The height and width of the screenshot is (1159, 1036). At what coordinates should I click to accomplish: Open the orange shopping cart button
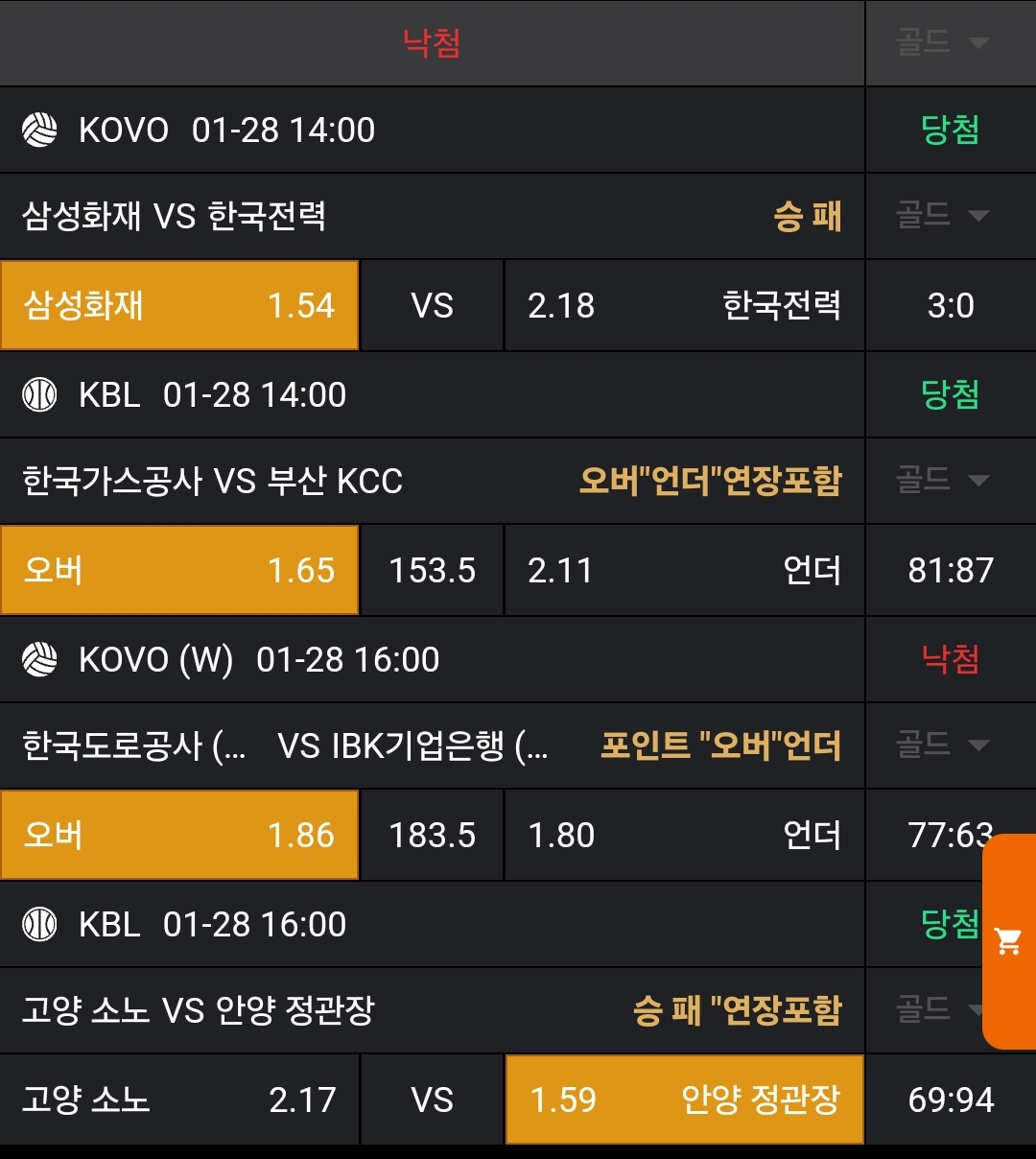(x=1009, y=942)
